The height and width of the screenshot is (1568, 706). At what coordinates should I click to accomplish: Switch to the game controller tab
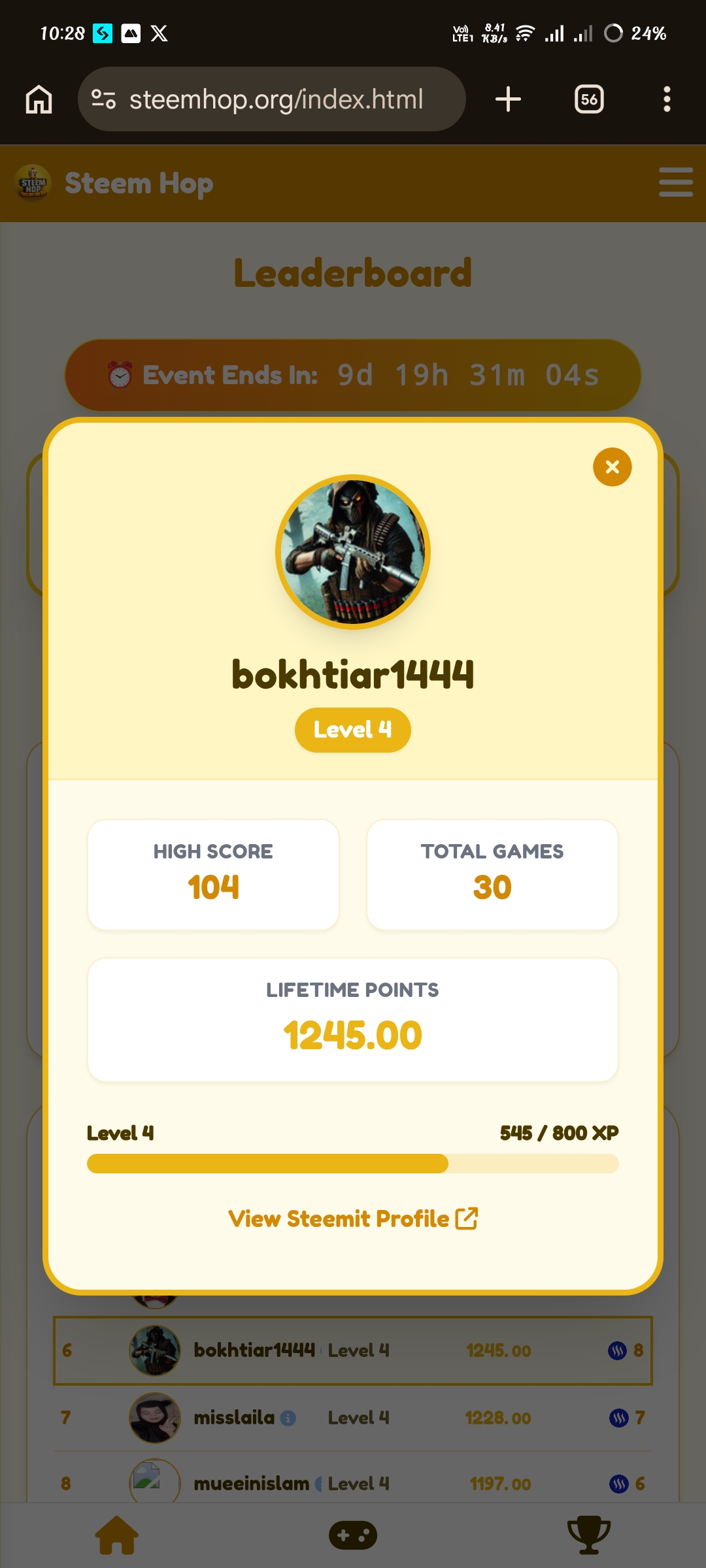pyautogui.click(x=353, y=1535)
